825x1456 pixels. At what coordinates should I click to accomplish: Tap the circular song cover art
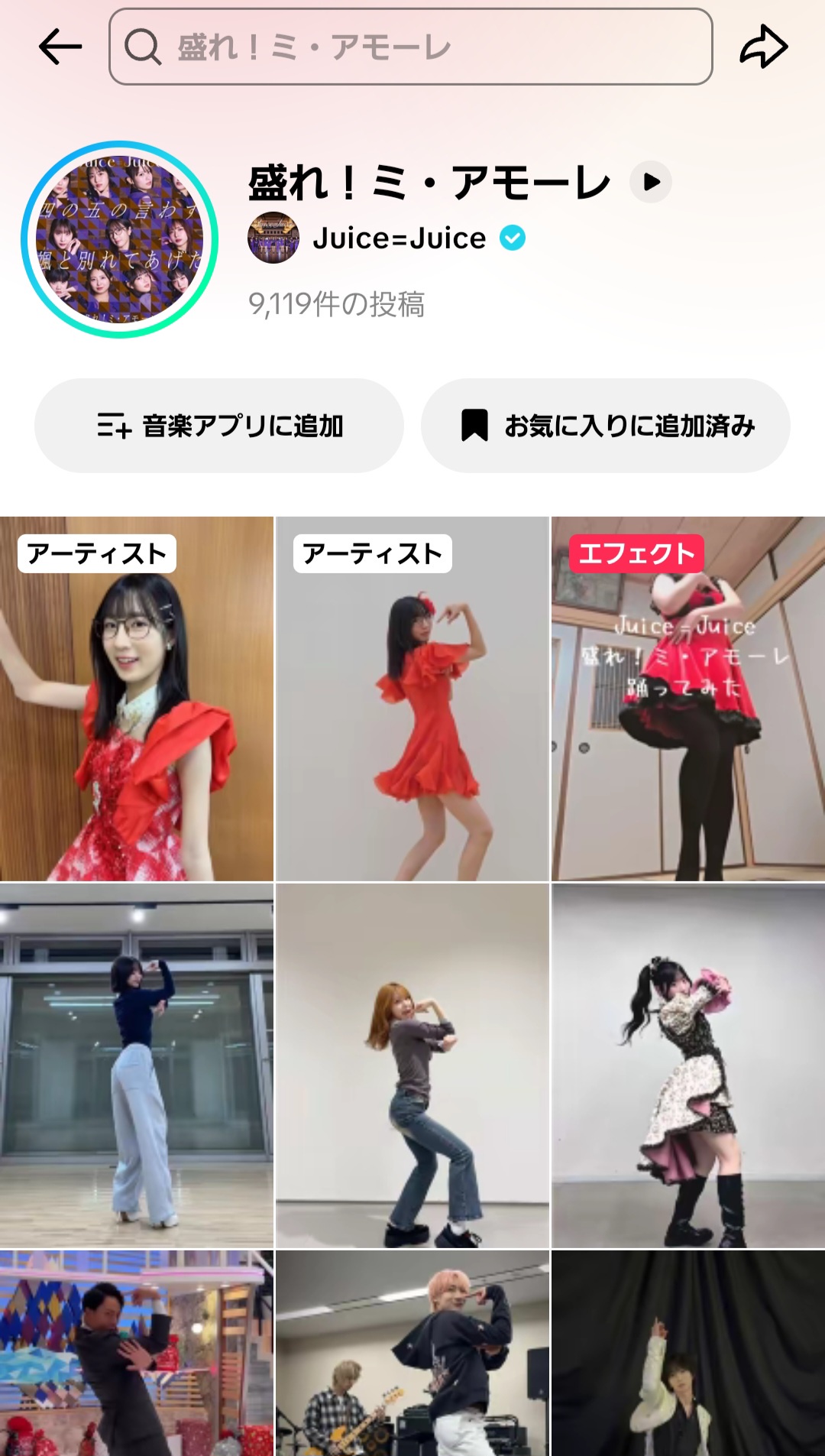click(120, 239)
